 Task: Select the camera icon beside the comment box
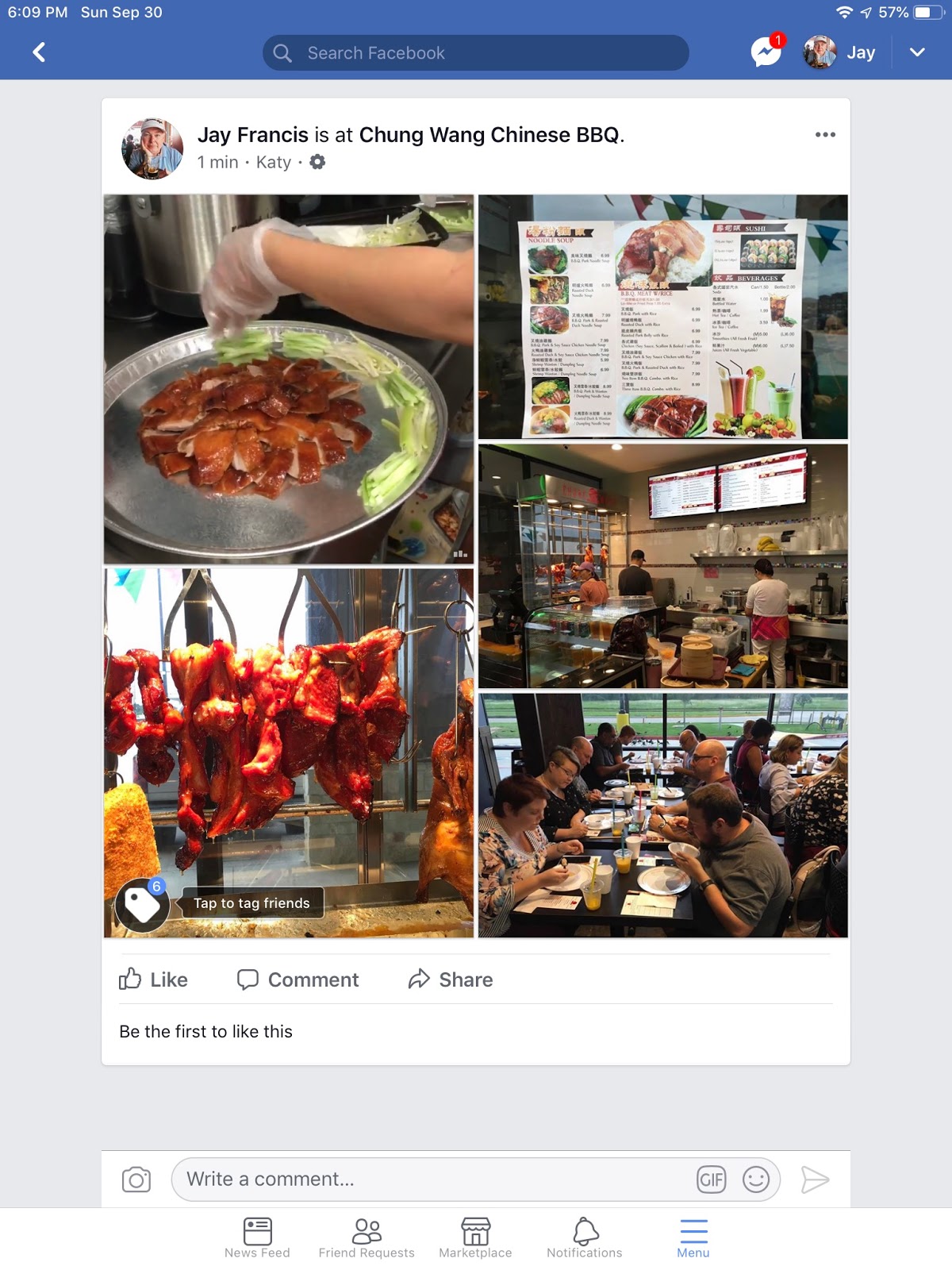136,1180
